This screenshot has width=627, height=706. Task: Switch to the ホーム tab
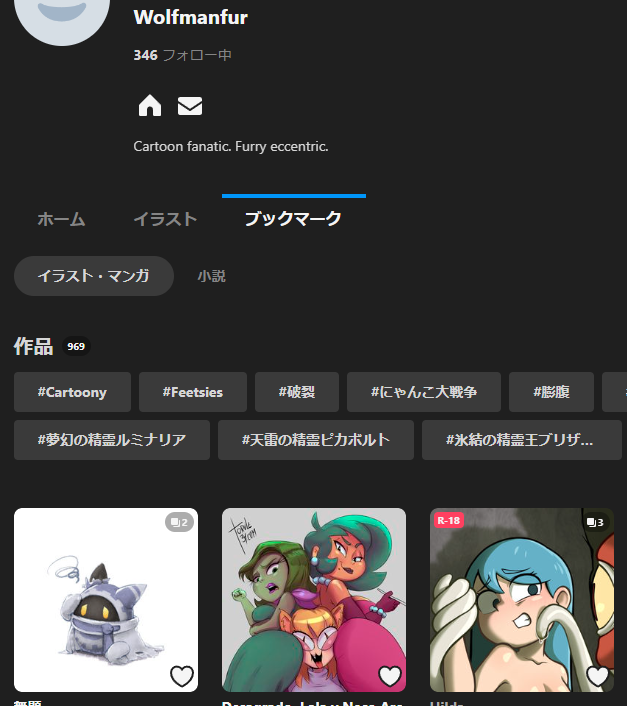click(x=61, y=219)
